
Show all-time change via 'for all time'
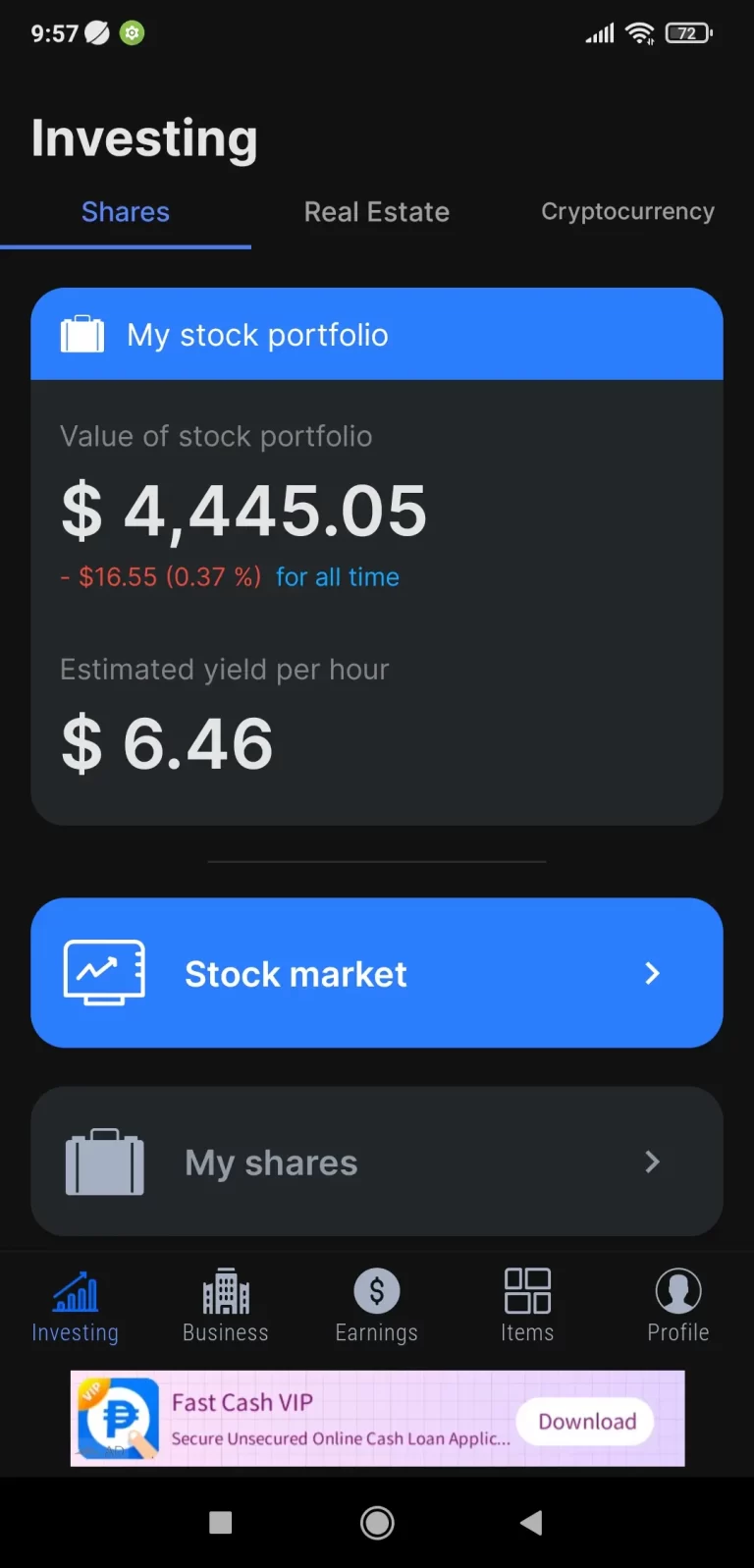click(337, 577)
